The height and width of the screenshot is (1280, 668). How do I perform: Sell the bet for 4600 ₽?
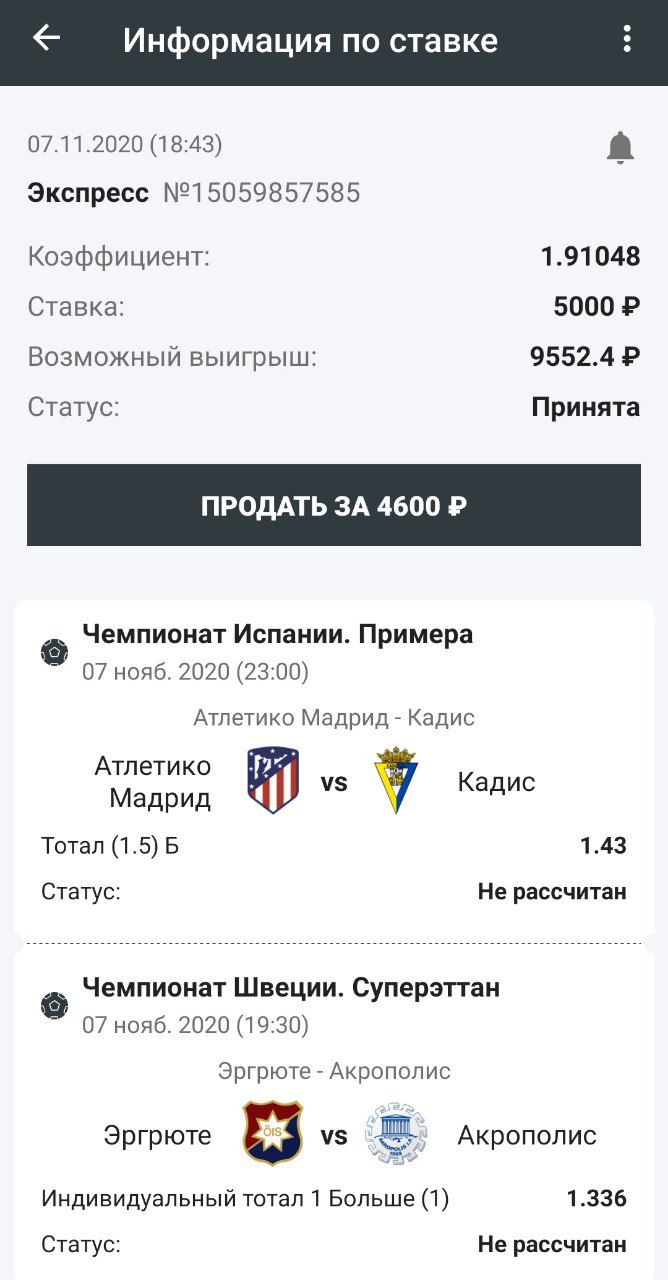tap(333, 506)
